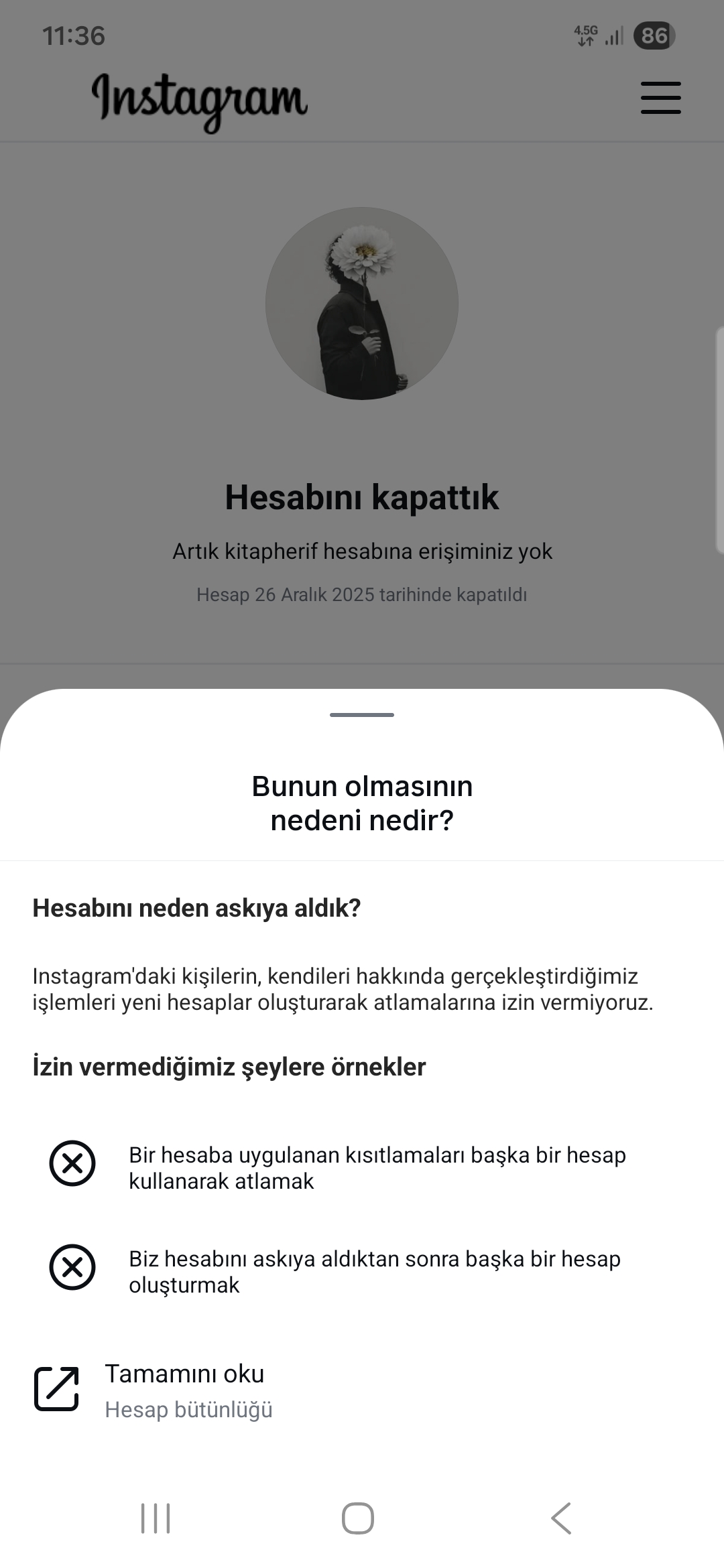This screenshot has height=1568, width=724.
Task: Open recent apps from navigation bar
Action: click(x=156, y=1518)
